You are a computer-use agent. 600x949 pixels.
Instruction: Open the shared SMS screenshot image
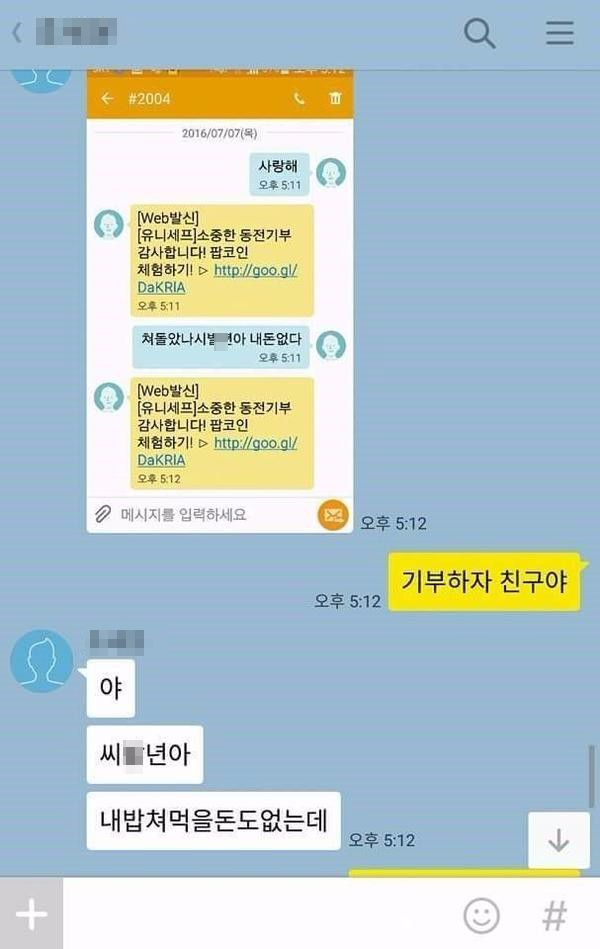point(220,300)
